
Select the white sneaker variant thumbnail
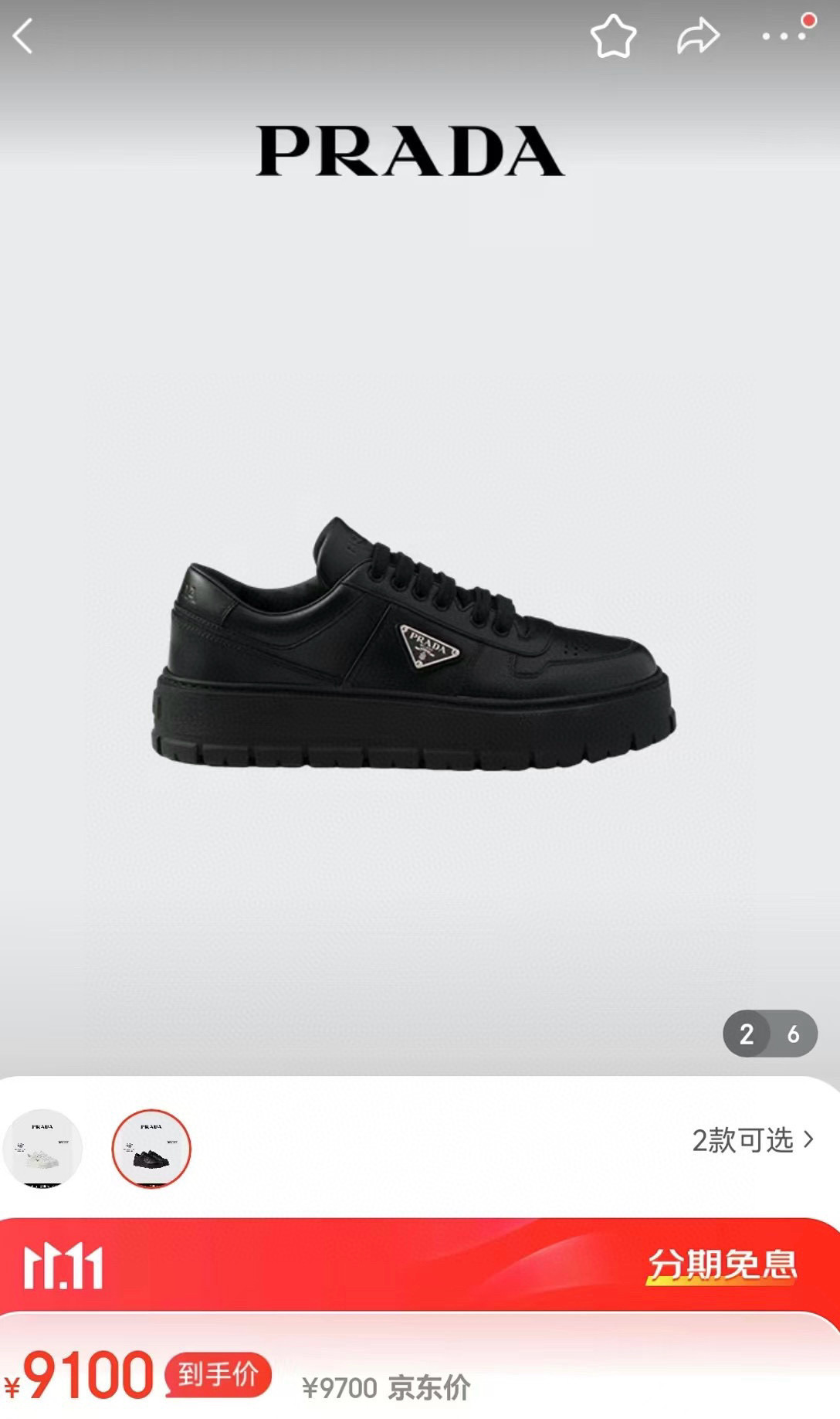pos(42,1148)
